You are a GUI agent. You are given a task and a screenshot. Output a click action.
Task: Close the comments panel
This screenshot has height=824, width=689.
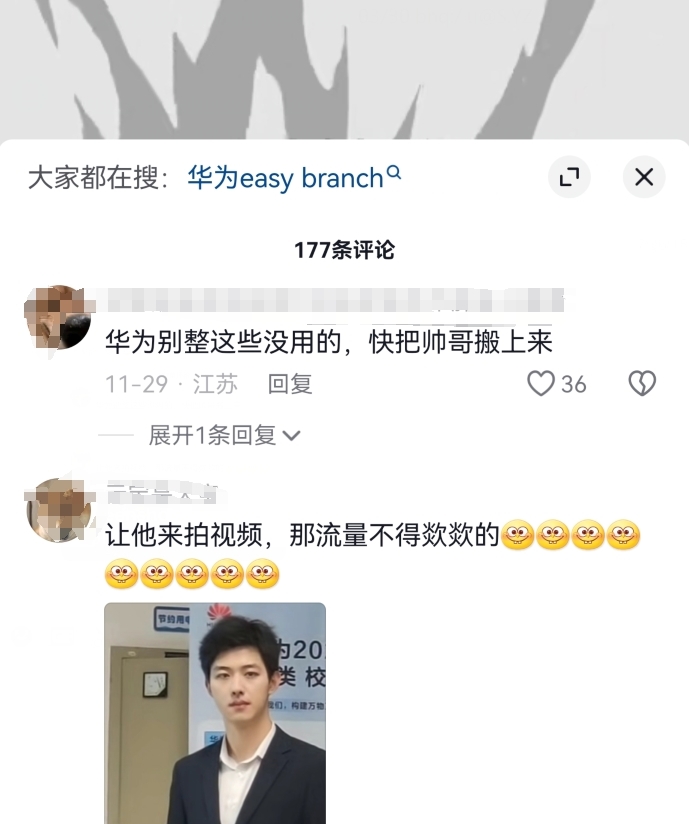coord(644,178)
